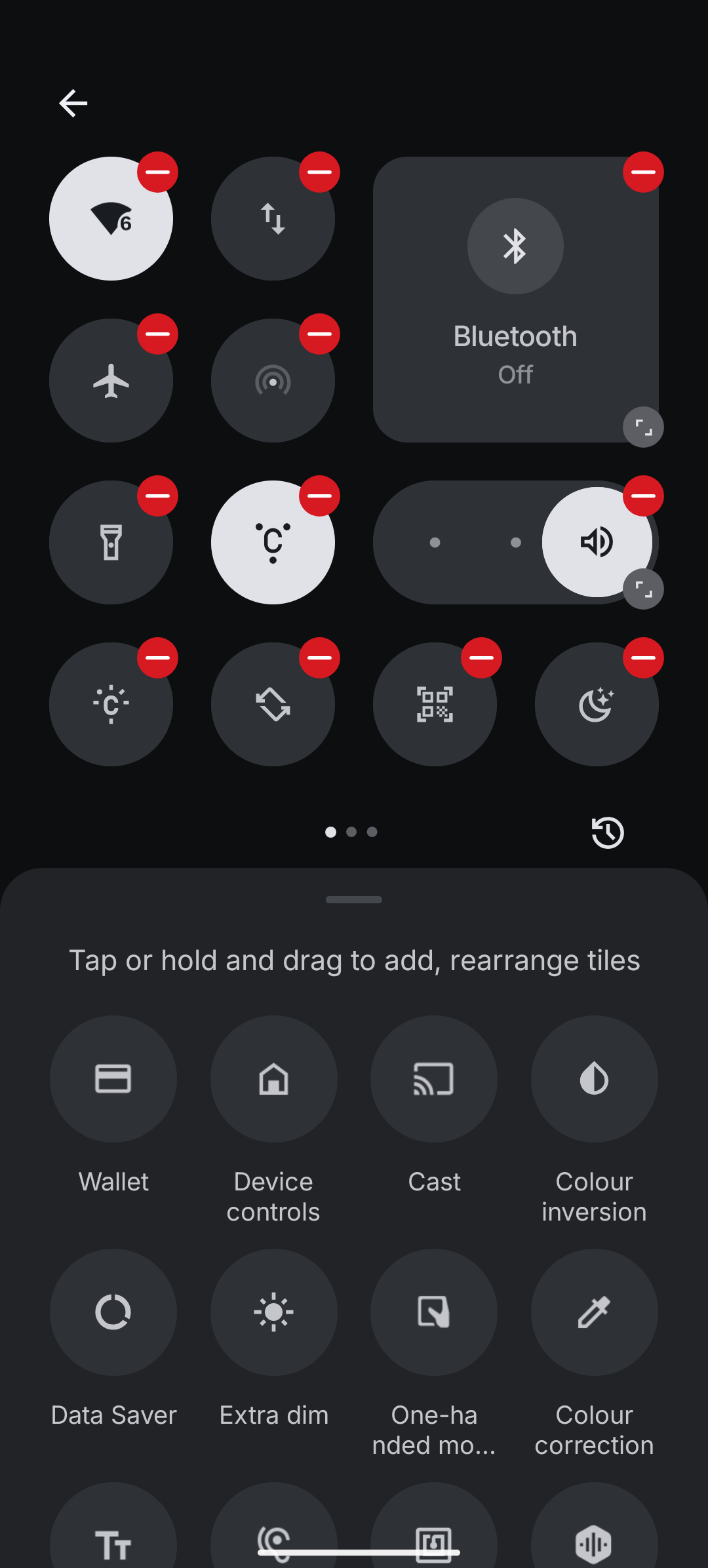The image size is (708, 1568).
Task: Remove the Bluetooth tile
Action: [x=643, y=172]
